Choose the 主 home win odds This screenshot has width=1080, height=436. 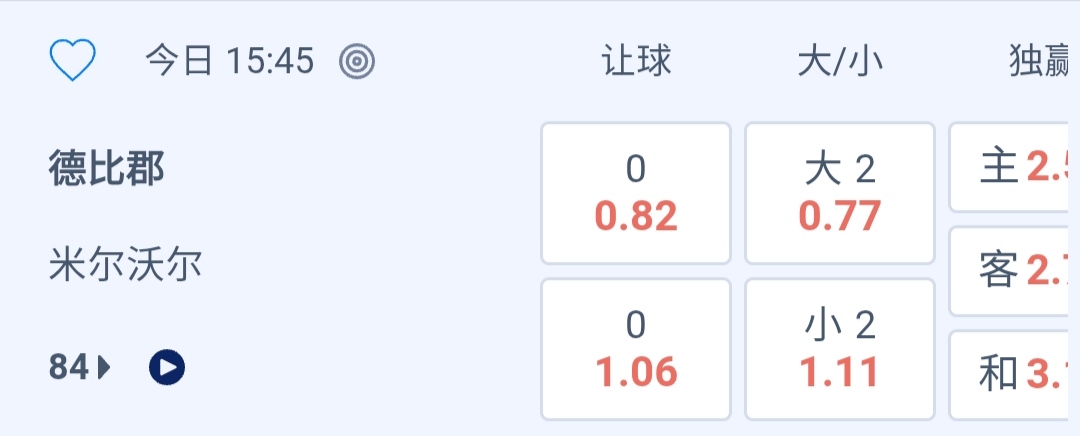coord(1012,168)
